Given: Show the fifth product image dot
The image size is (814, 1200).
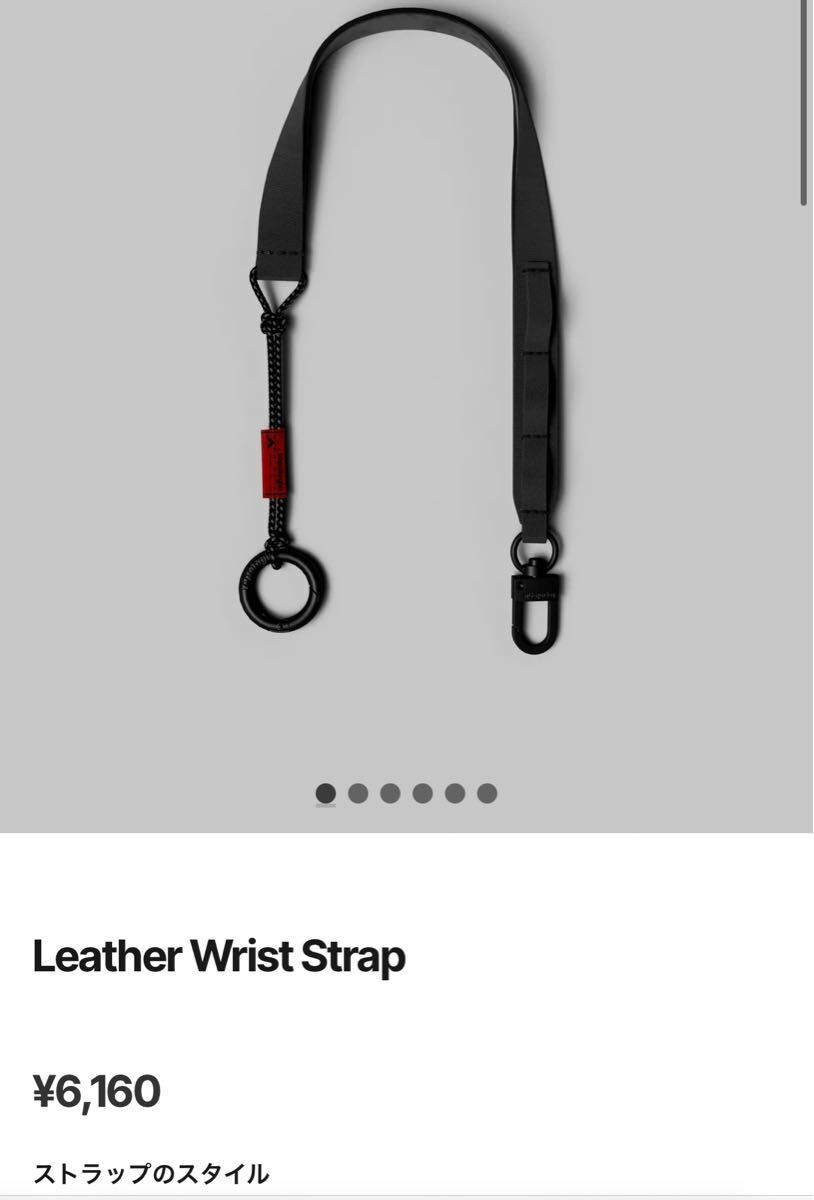Looking at the screenshot, I should (454, 793).
